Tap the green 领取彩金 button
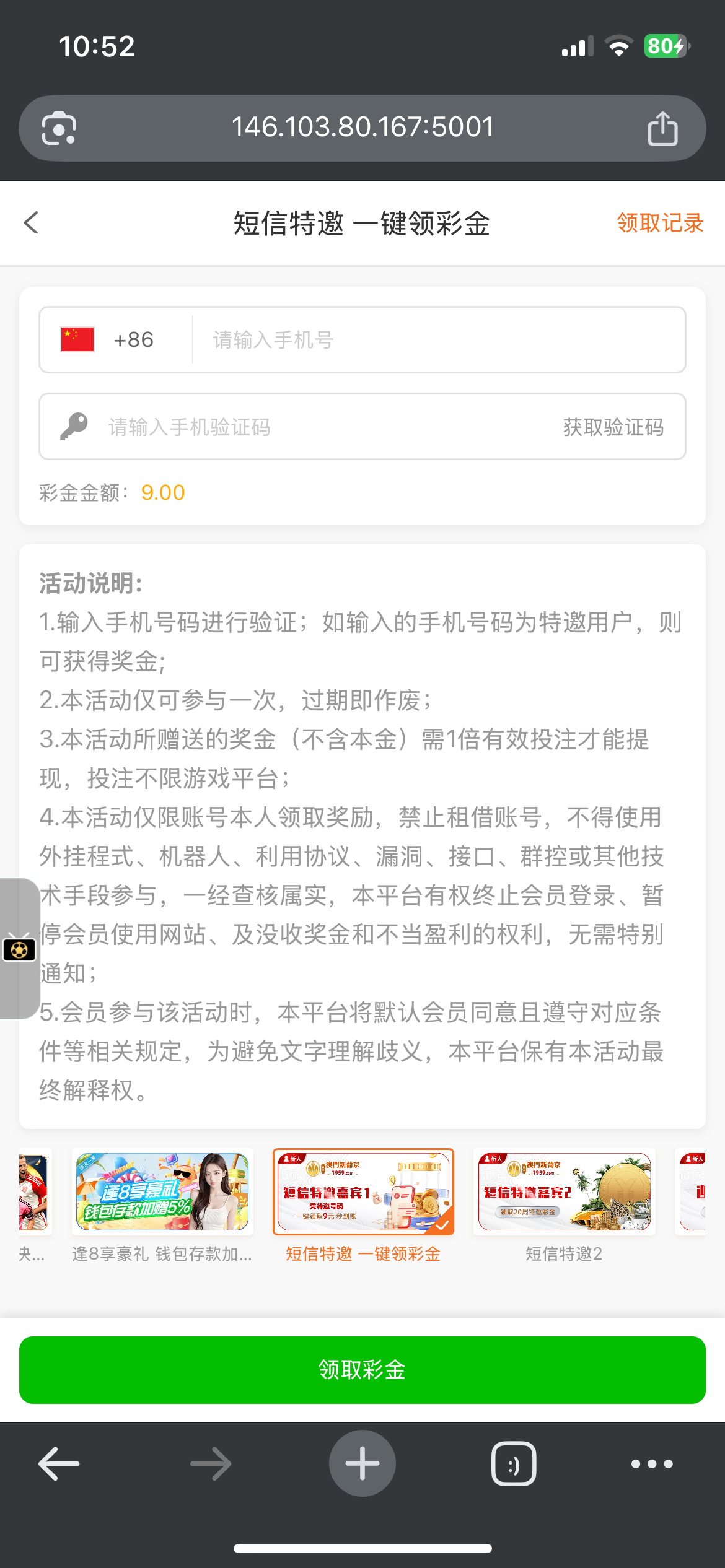This screenshot has height=1568, width=725. click(x=362, y=1370)
